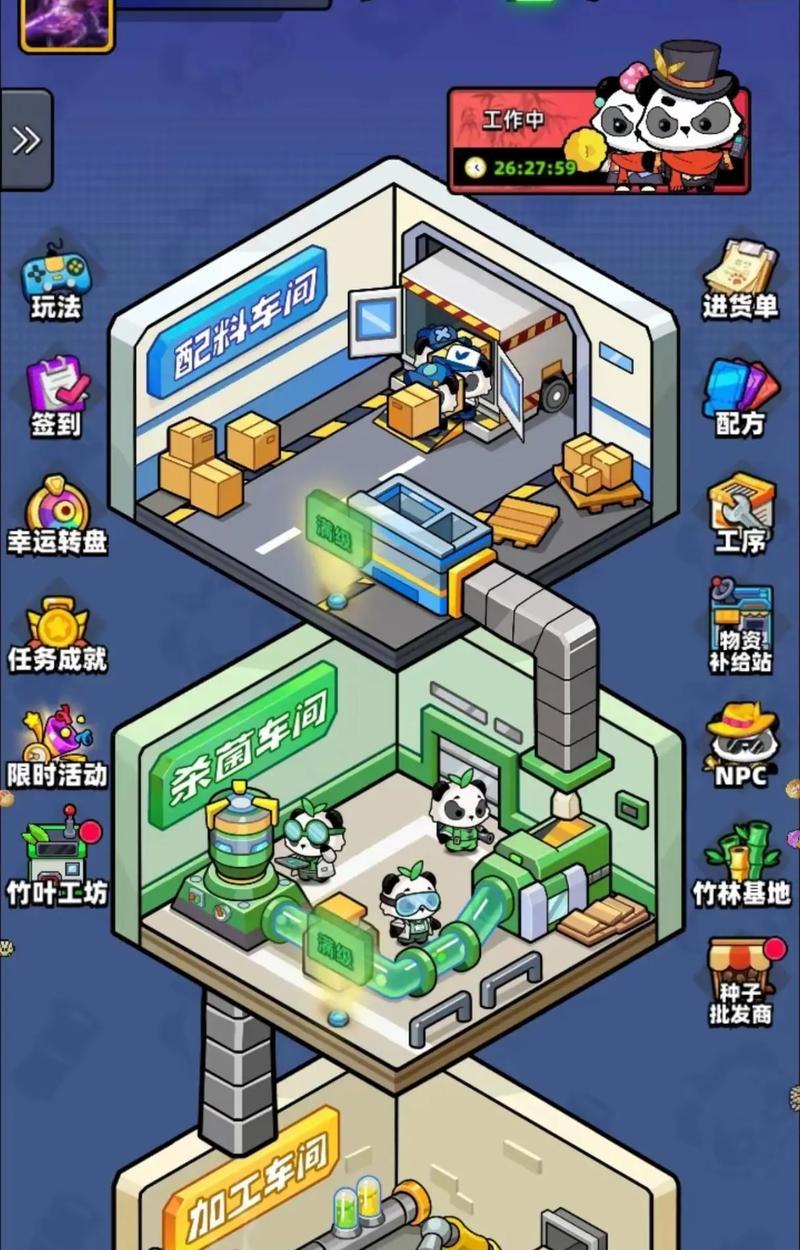The height and width of the screenshot is (1250, 800).
Task: View 任务成就 tasks and achievements
Action: [x=57, y=632]
